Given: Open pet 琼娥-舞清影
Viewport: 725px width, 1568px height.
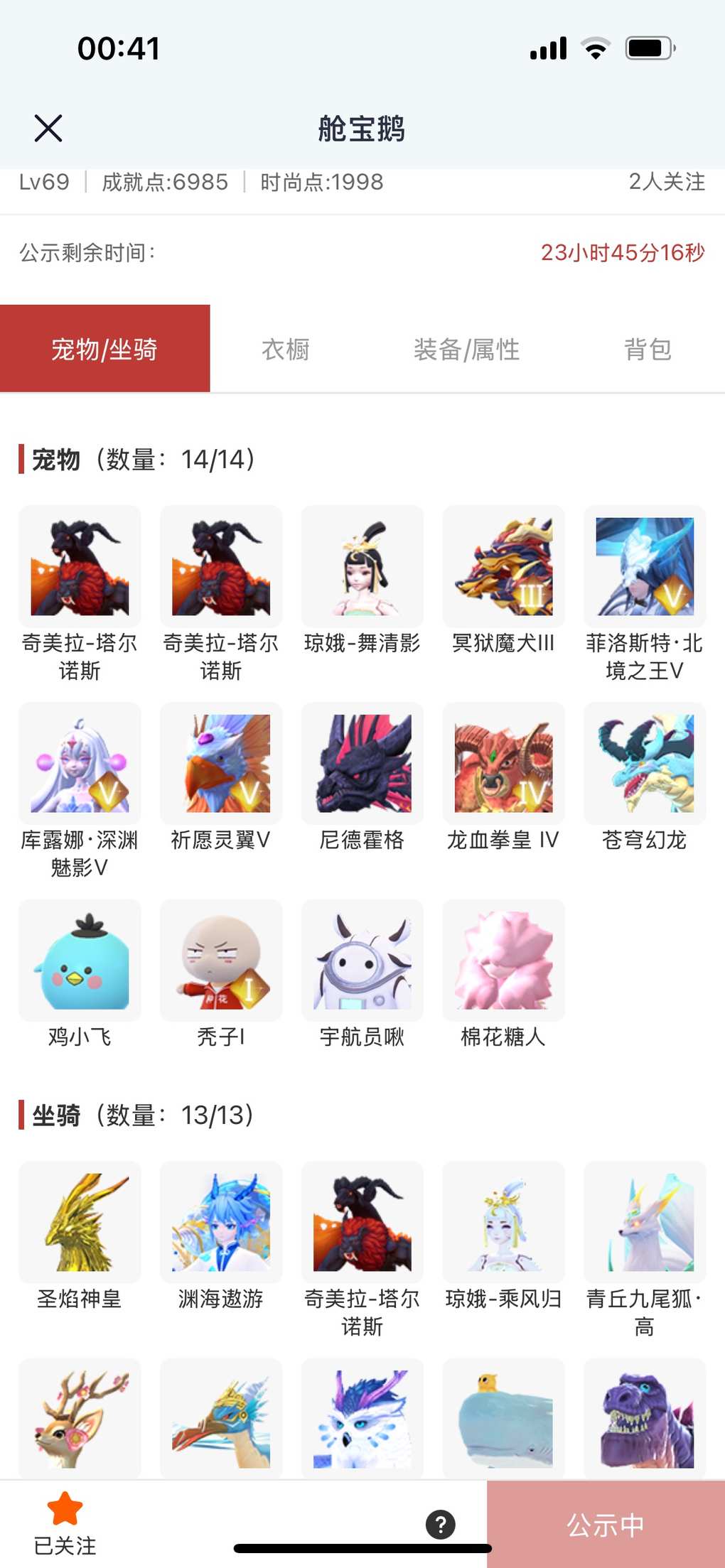Looking at the screenshot, I should [362, 566].
